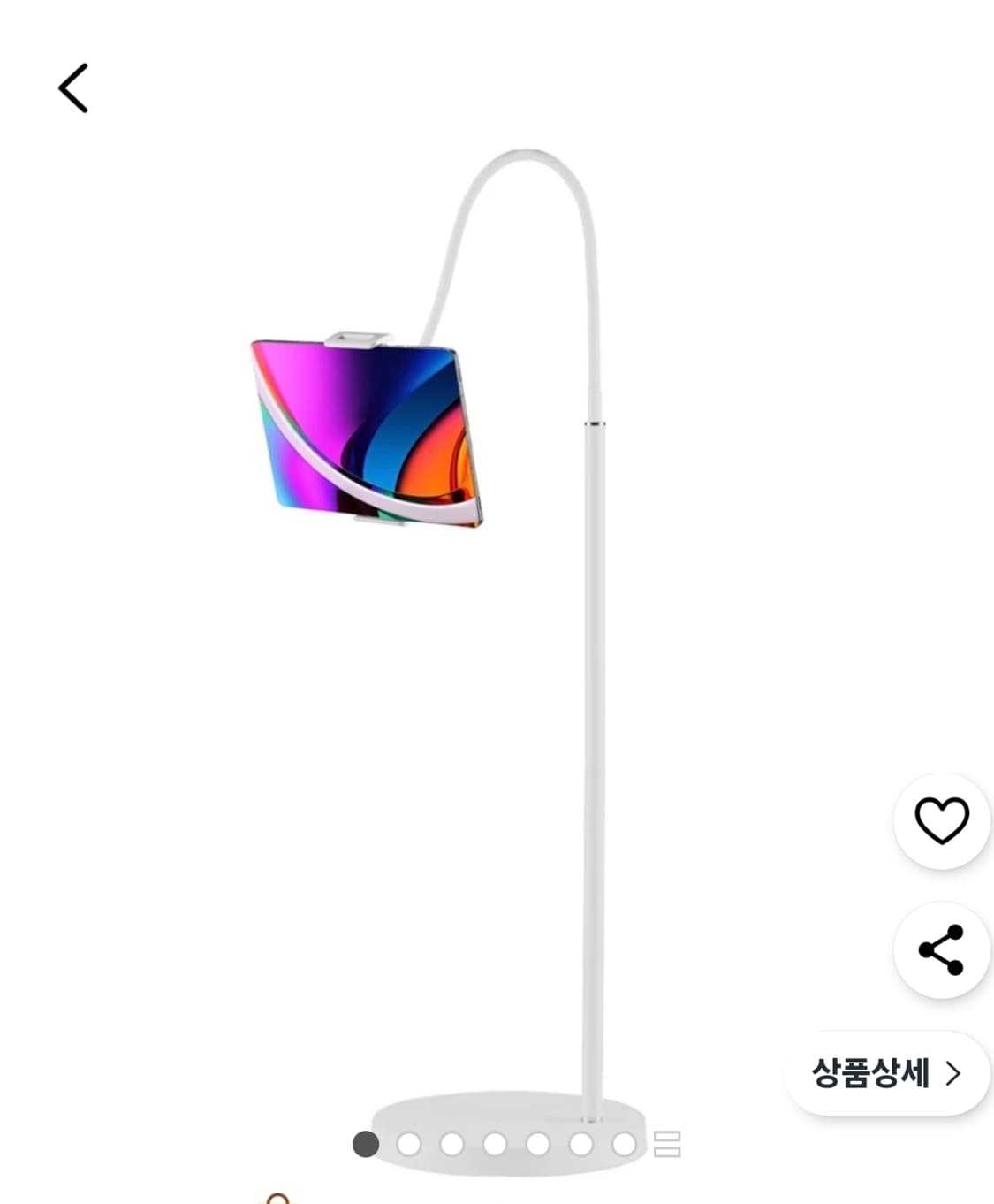This screenshot has width=994, height=1204.
Task: Expand product details via the right arrow
Action: pyautogui.click(x=954, y=1072)
